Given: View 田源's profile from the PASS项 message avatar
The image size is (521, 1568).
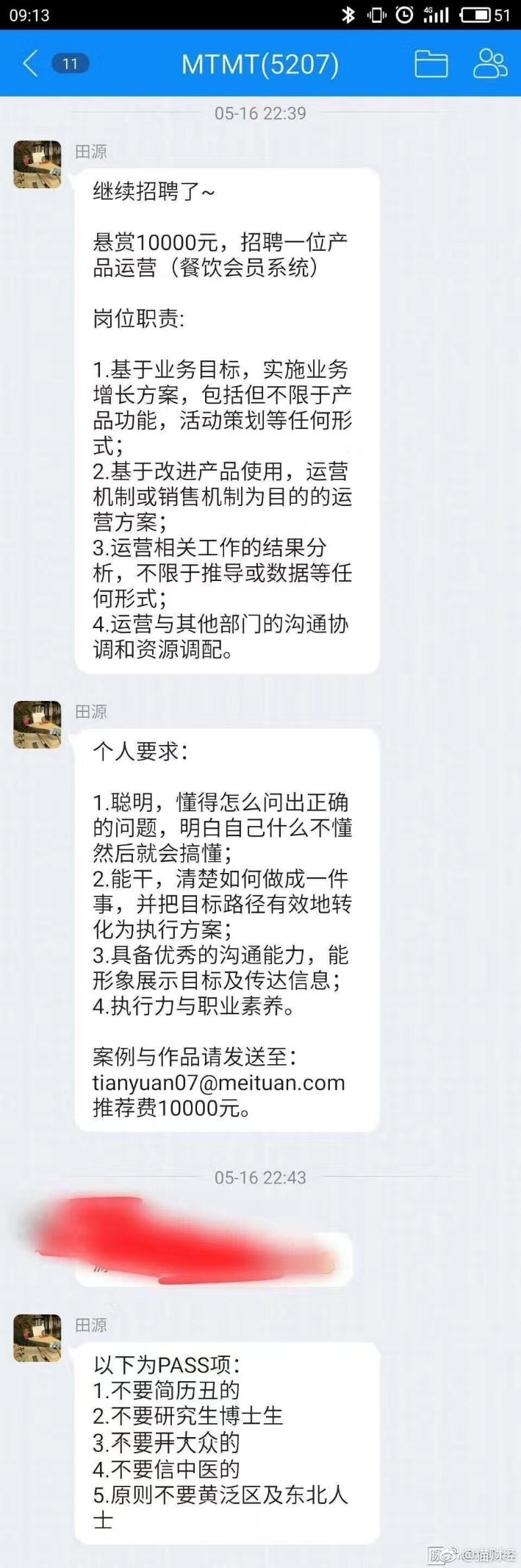Looking at the screenshot, I should (x=37, y=1339).
